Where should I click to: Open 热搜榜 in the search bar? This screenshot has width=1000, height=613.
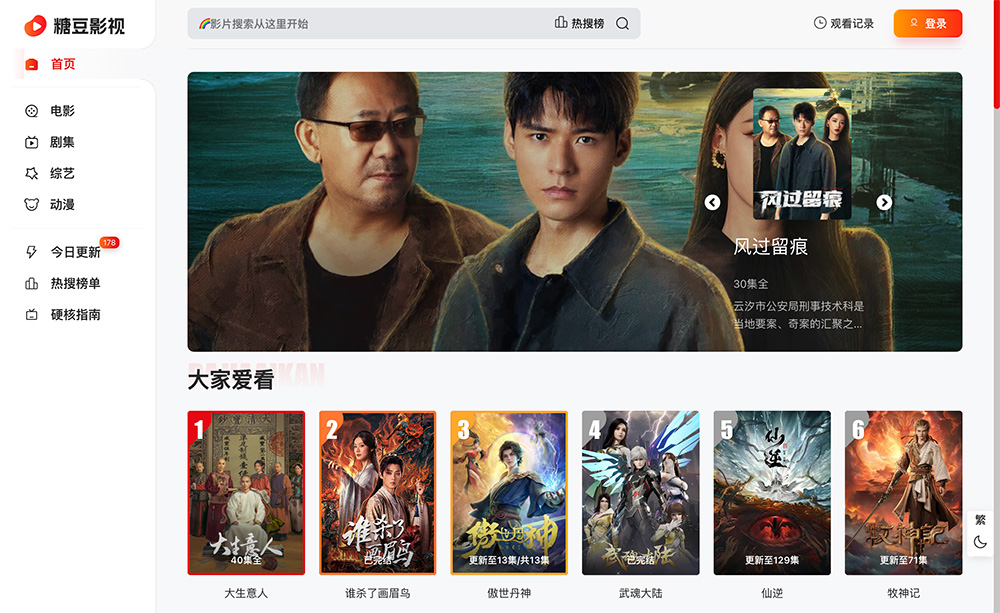580,24
